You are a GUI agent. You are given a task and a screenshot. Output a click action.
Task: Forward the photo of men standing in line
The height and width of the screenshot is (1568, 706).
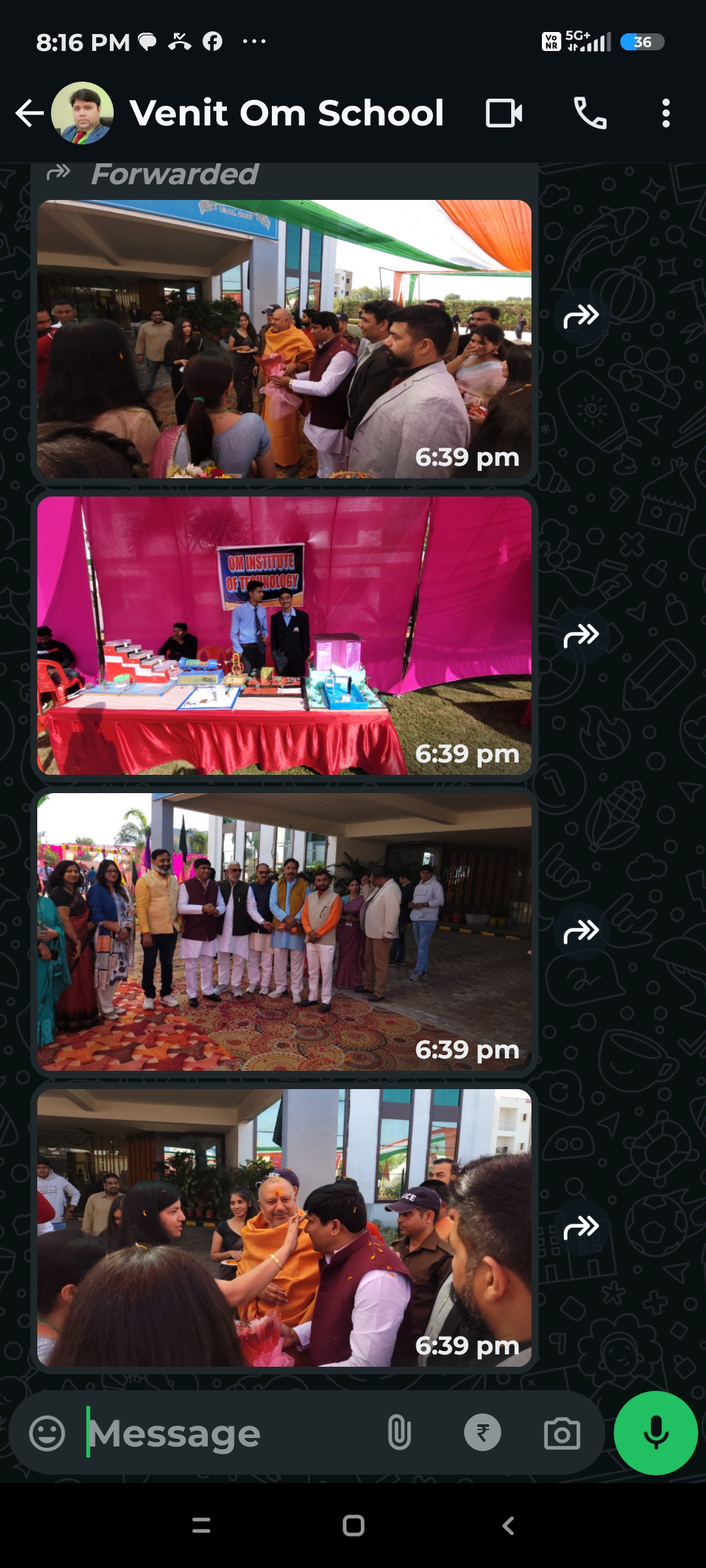coord(580,931)
